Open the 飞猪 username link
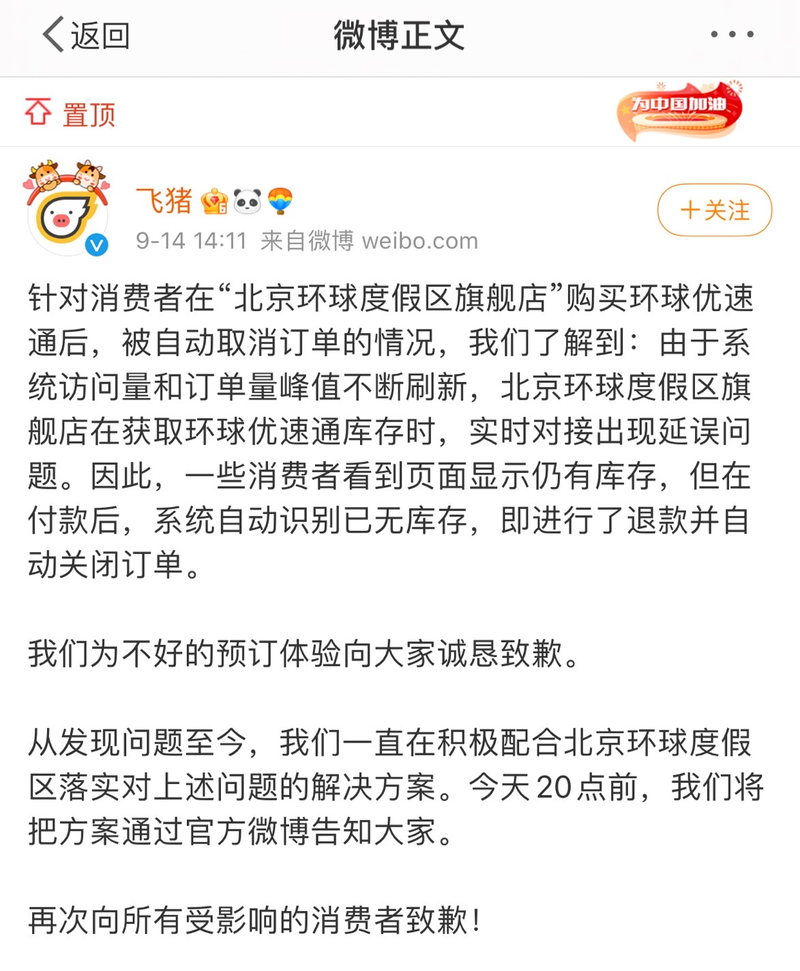This screenshot has width=800, height=971. [163, 201]
